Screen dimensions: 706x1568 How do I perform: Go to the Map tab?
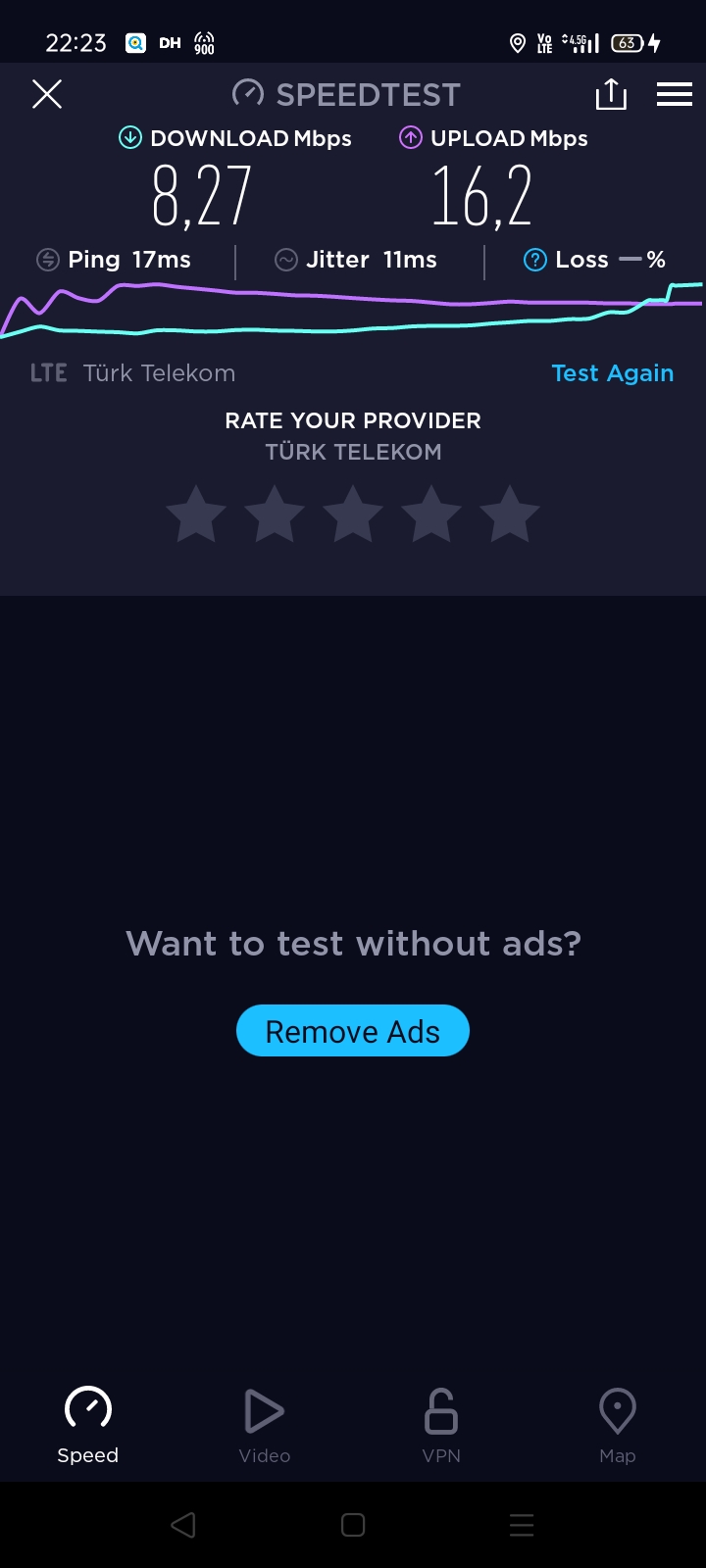[618, 1426]
